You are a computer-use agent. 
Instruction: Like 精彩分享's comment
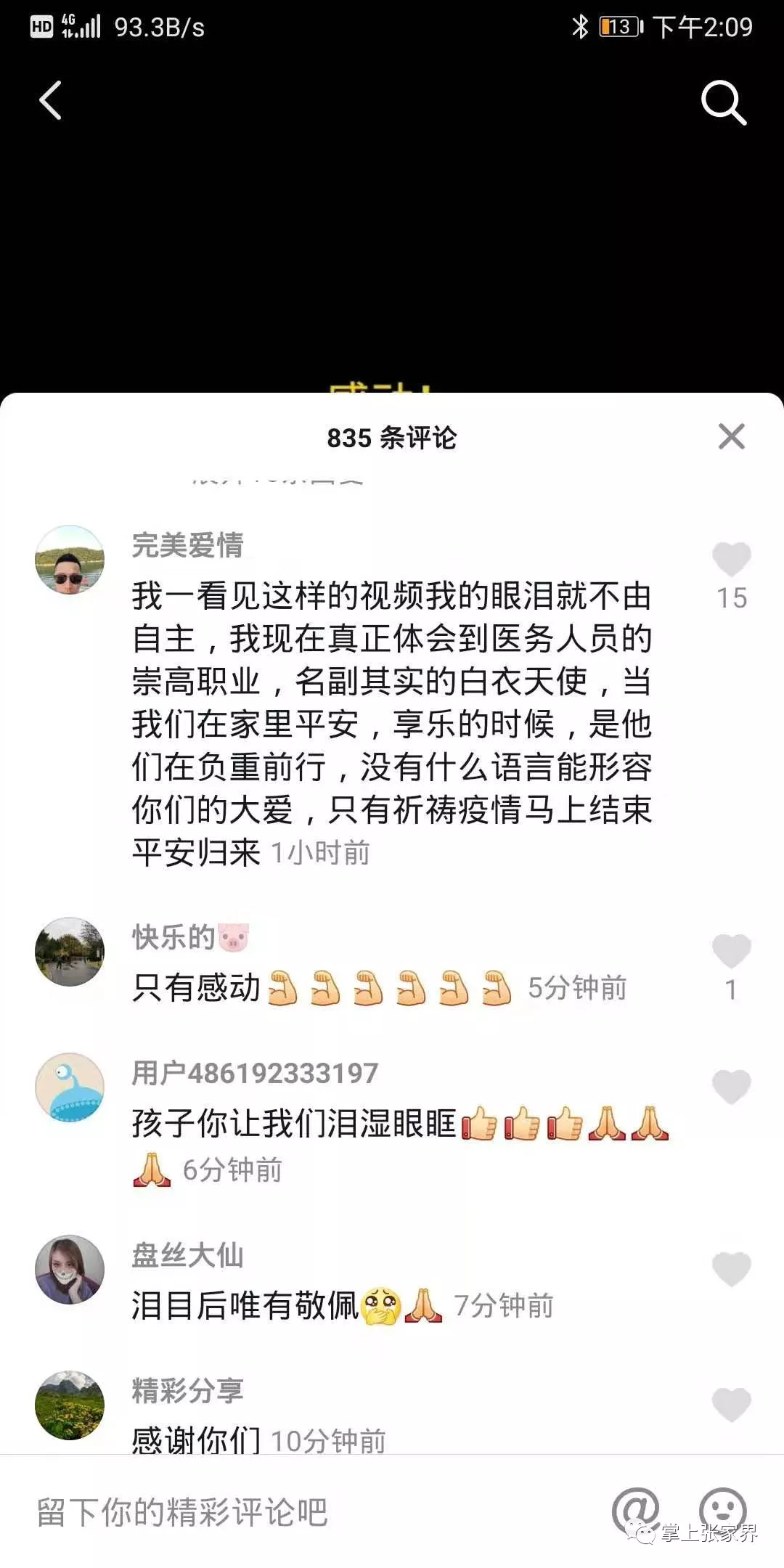pos(731,1404)
